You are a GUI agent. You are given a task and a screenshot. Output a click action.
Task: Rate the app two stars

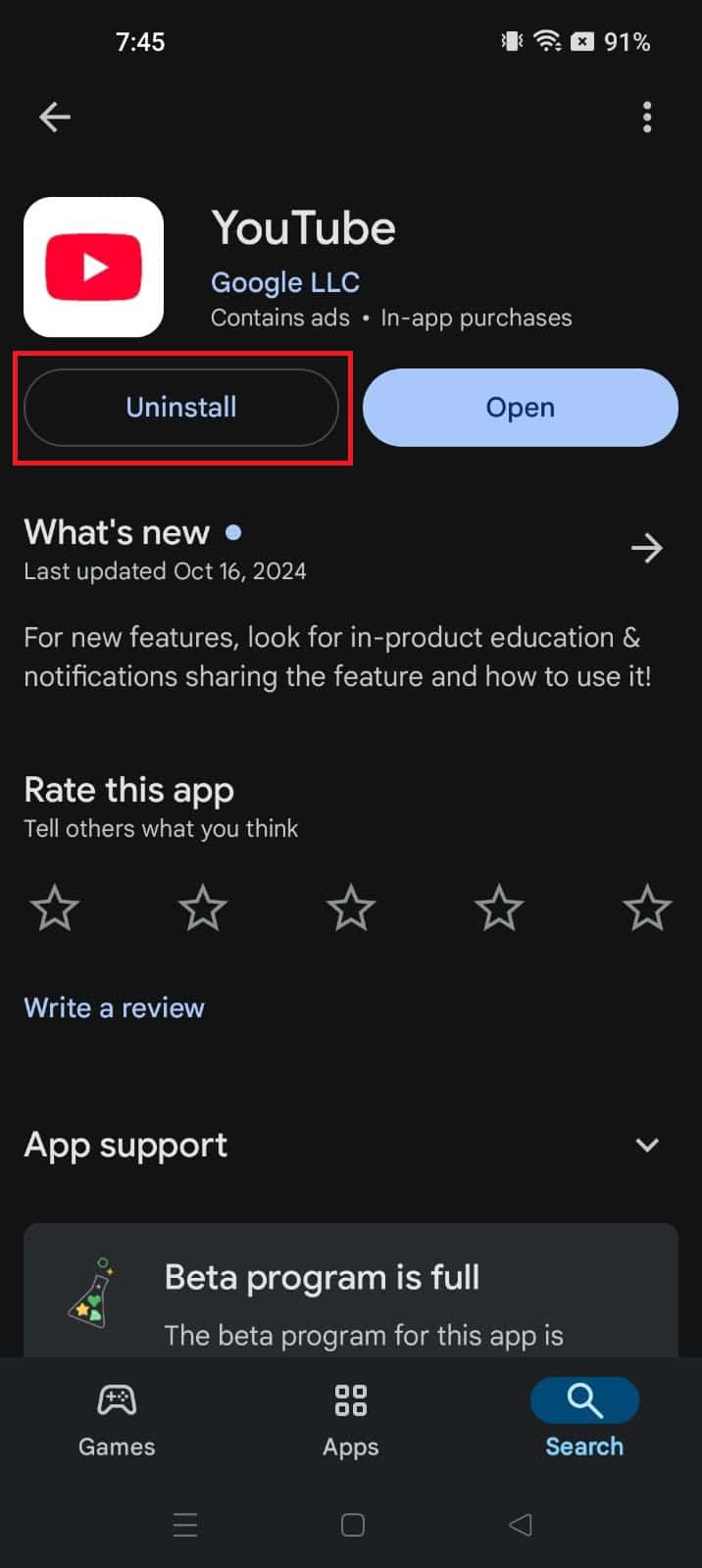(x=203, y=907)
